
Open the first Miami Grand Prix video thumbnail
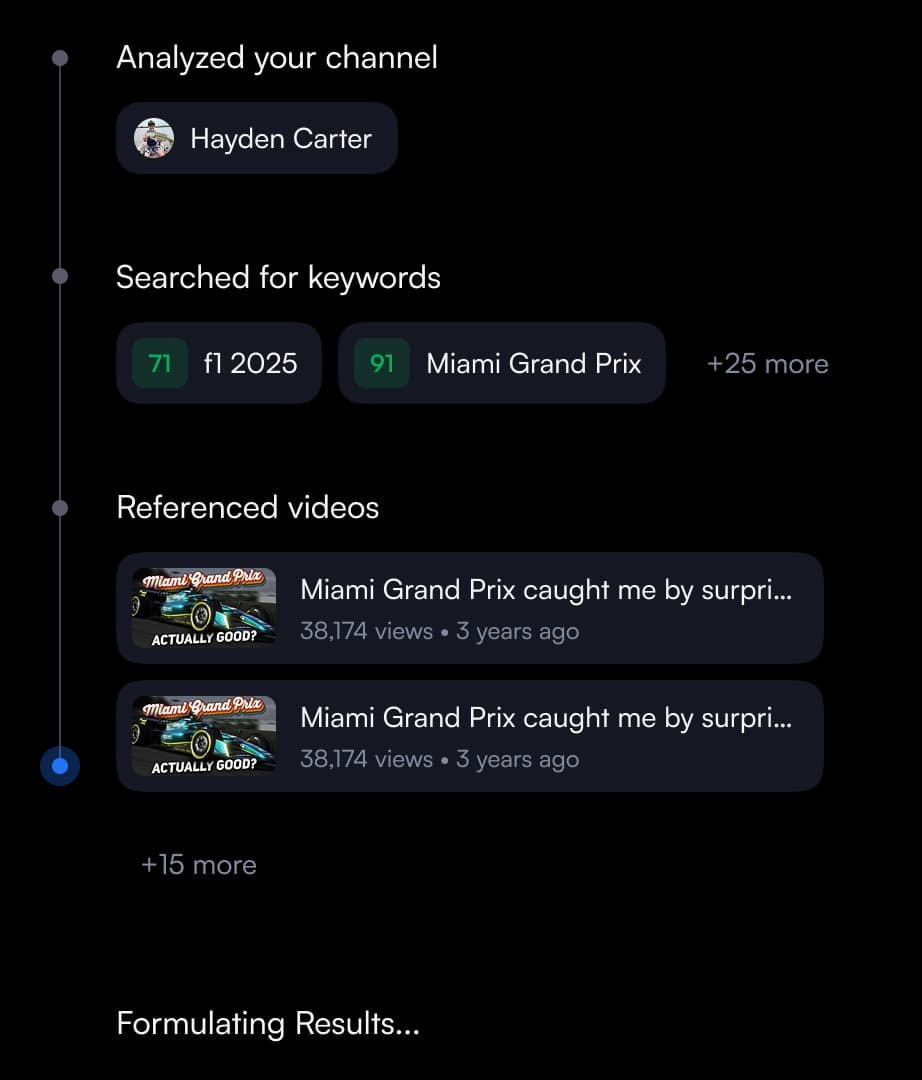[203, 607]
